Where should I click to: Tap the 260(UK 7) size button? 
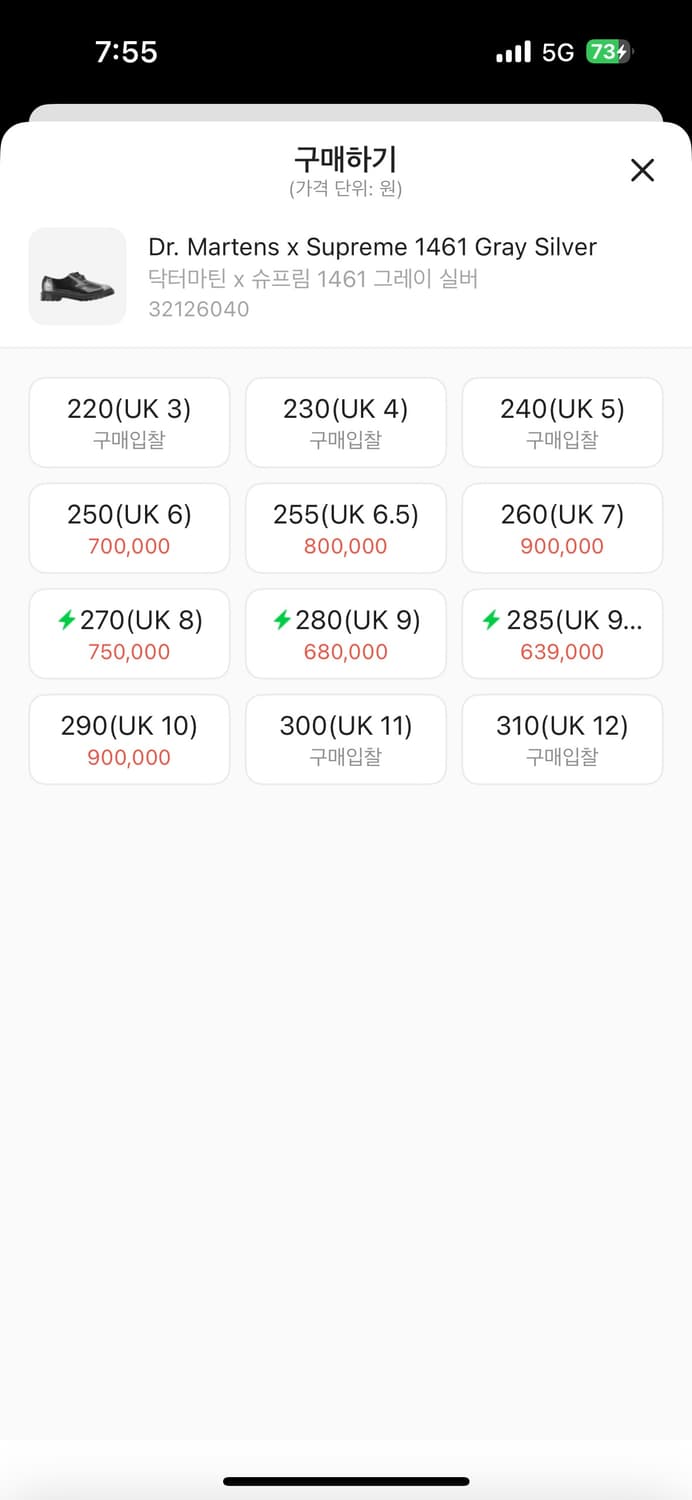(x=562, y=528)
